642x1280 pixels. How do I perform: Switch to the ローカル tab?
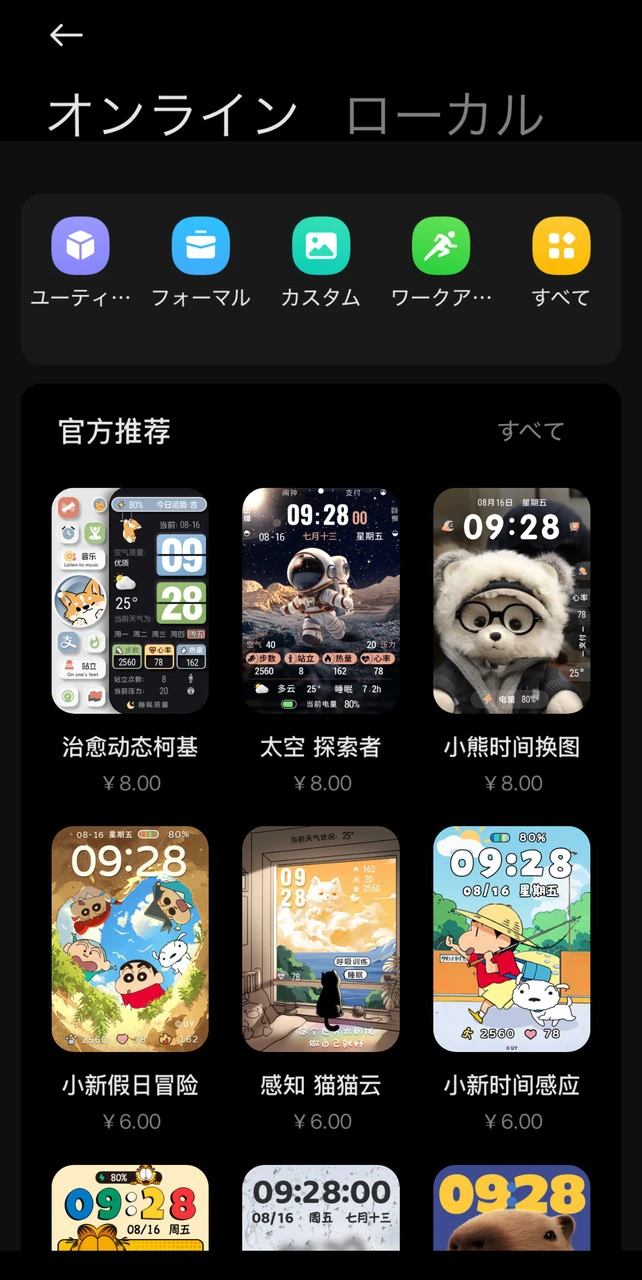(444, 114)
